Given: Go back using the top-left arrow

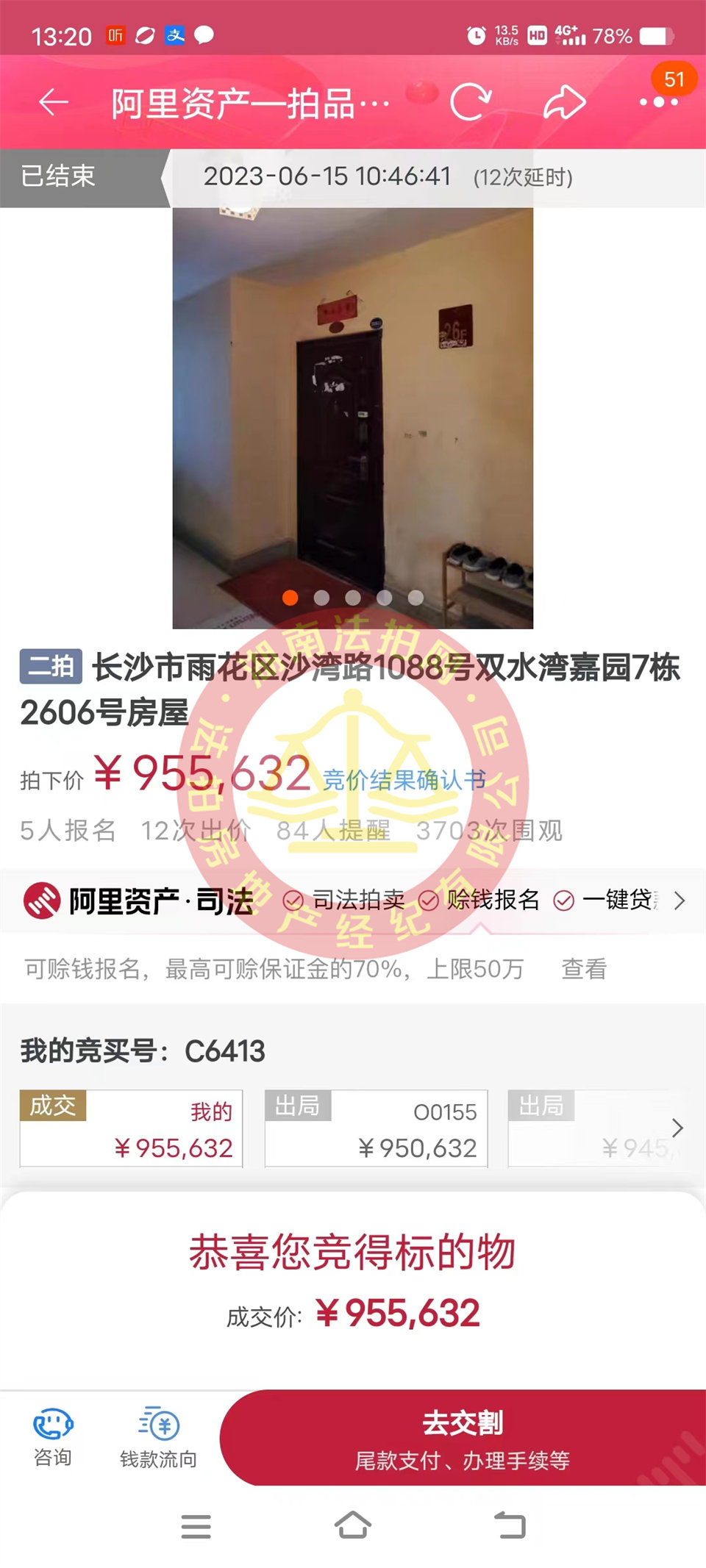Looking at the screenshot, I should coord(53,102).
